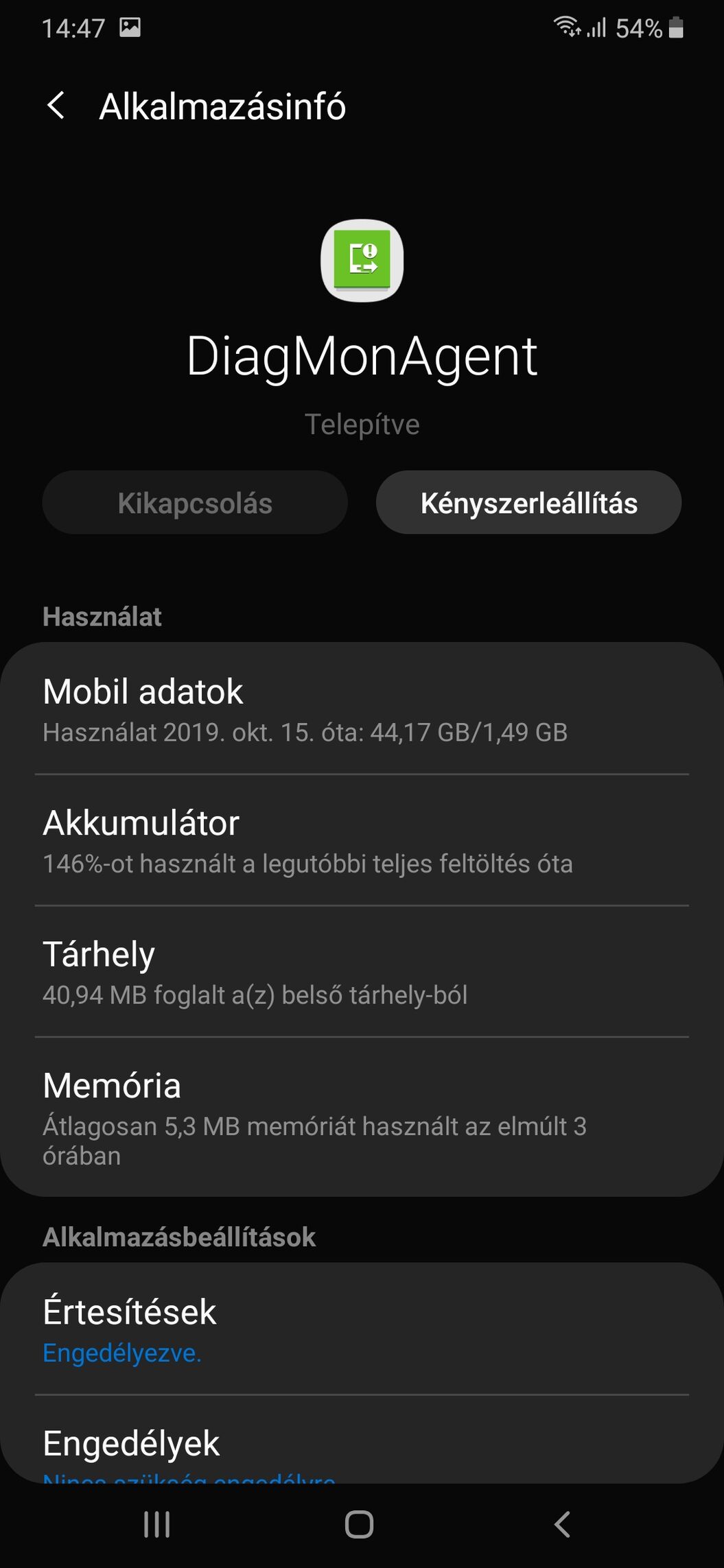Image resolution: width=724 pixels, height=1568 pixels.
Task: Tap the Kényszerleállítás button
Action: (528, 503)
